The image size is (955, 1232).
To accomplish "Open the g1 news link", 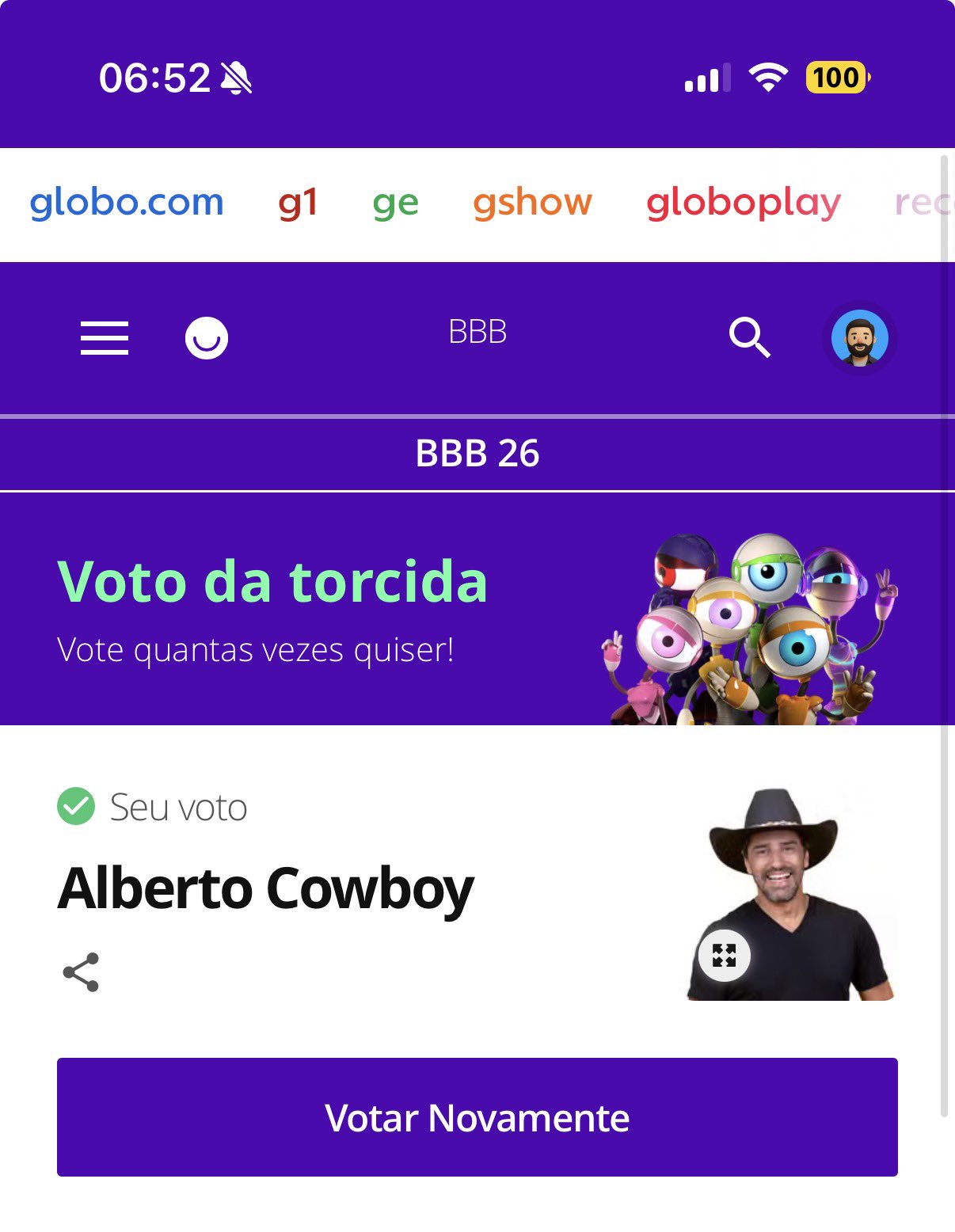I will [x=298, y=203].
